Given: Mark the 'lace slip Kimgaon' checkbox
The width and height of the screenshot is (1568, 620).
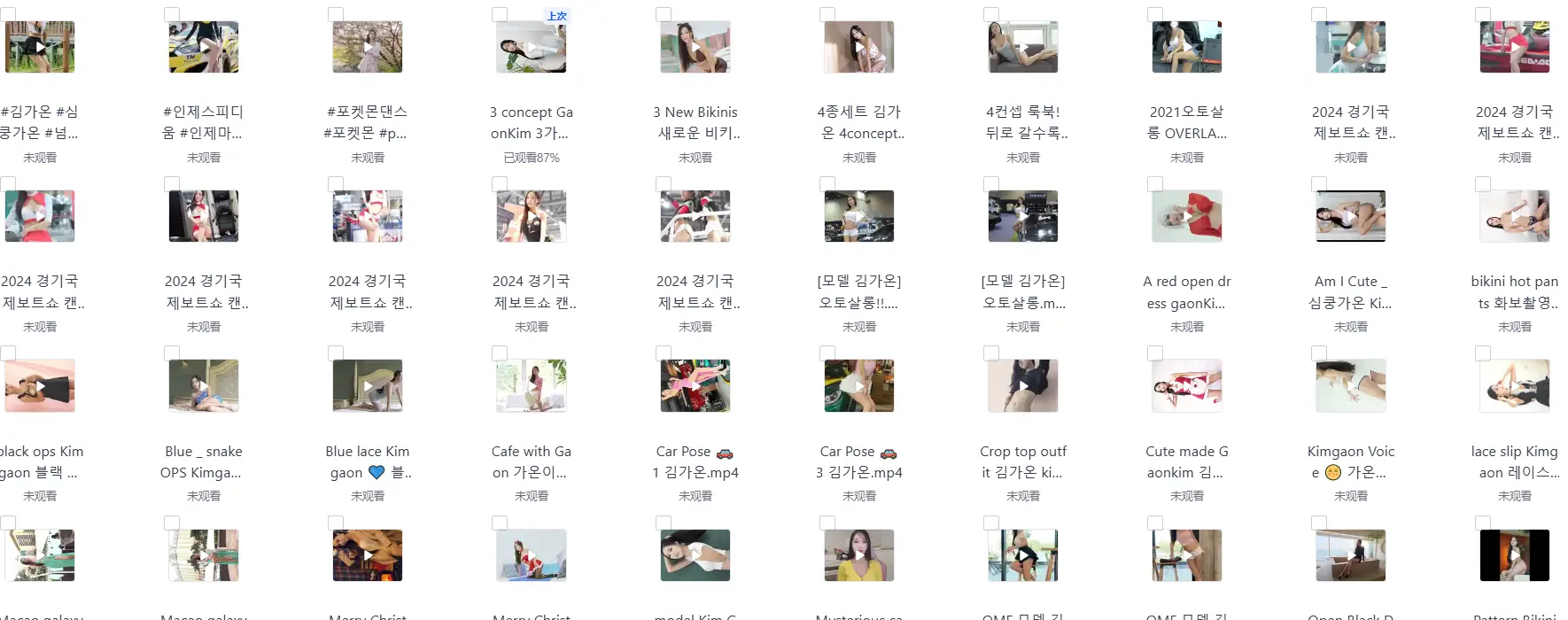Looking at the screenshot, I should point(1482,353).
